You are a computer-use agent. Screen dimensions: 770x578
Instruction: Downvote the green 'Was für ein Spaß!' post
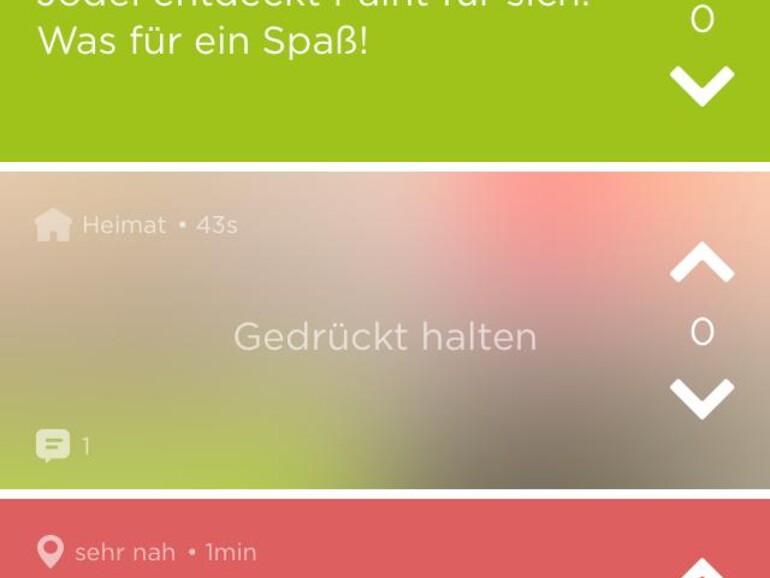[702, 86]
